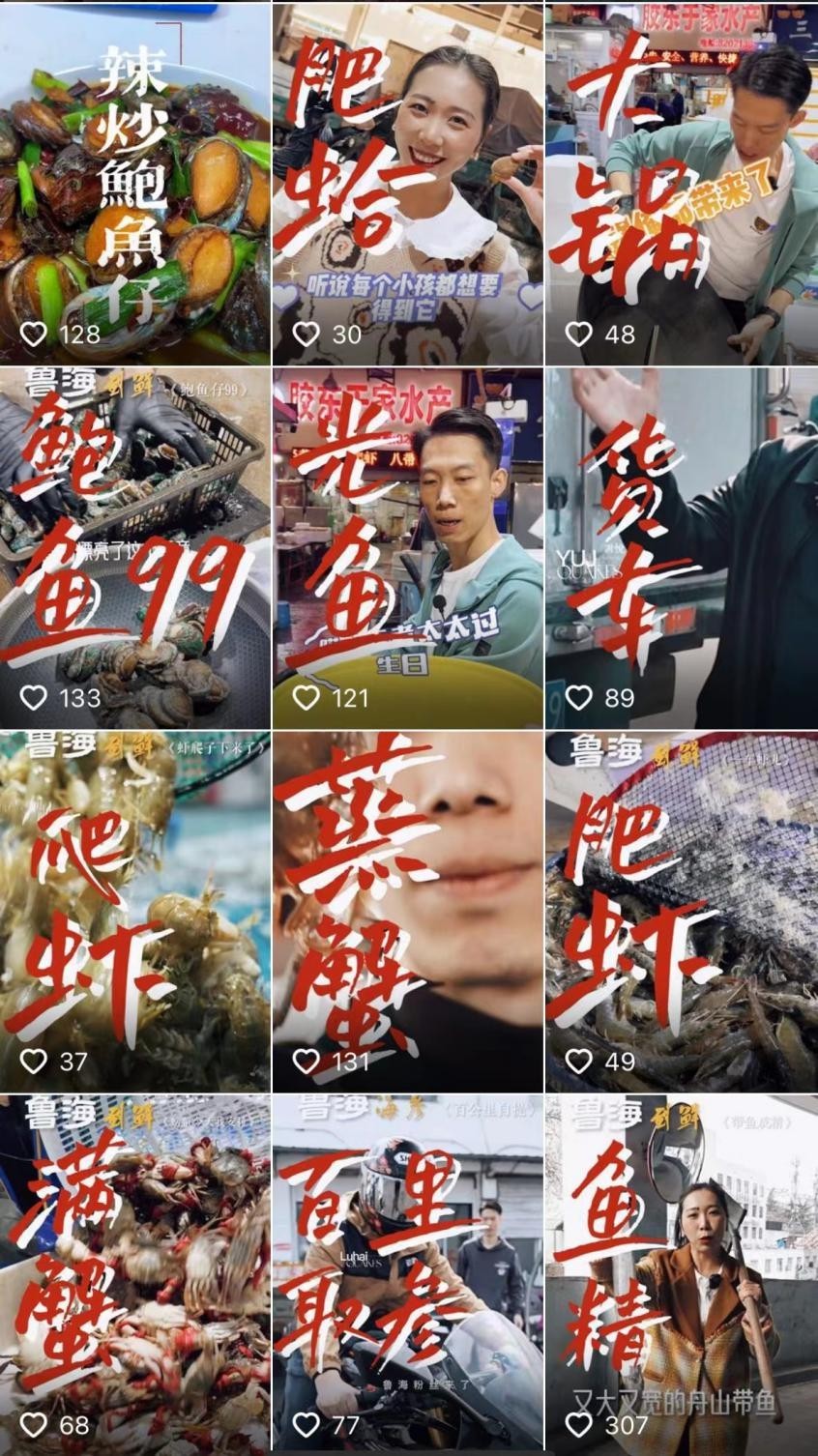Image resolution: width=818 pixels, height=1456 pixels.
Task: Open the 满蟹 video with 68 likes
Action: pos(135,1274)
